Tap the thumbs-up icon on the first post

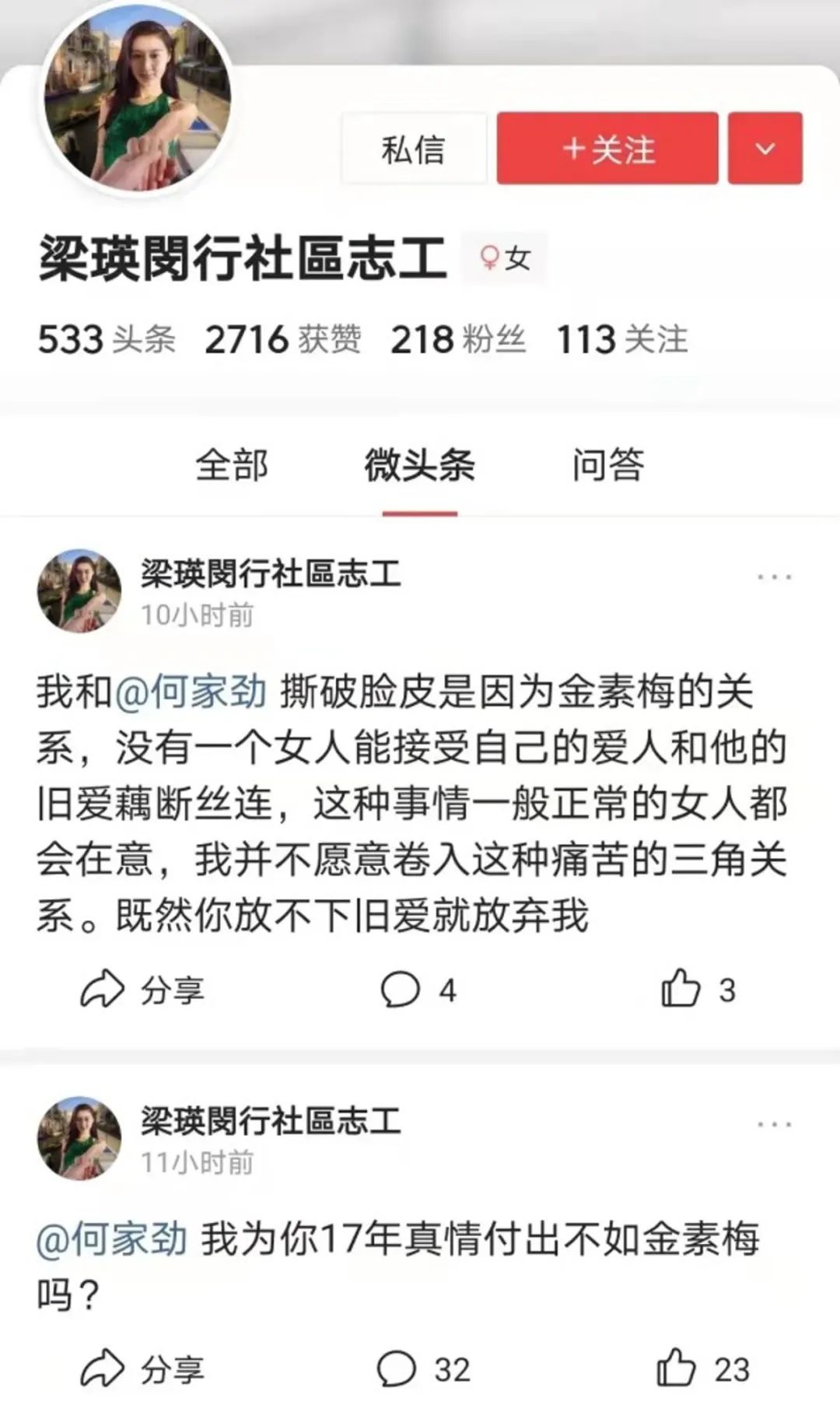(x=681, y=989)
